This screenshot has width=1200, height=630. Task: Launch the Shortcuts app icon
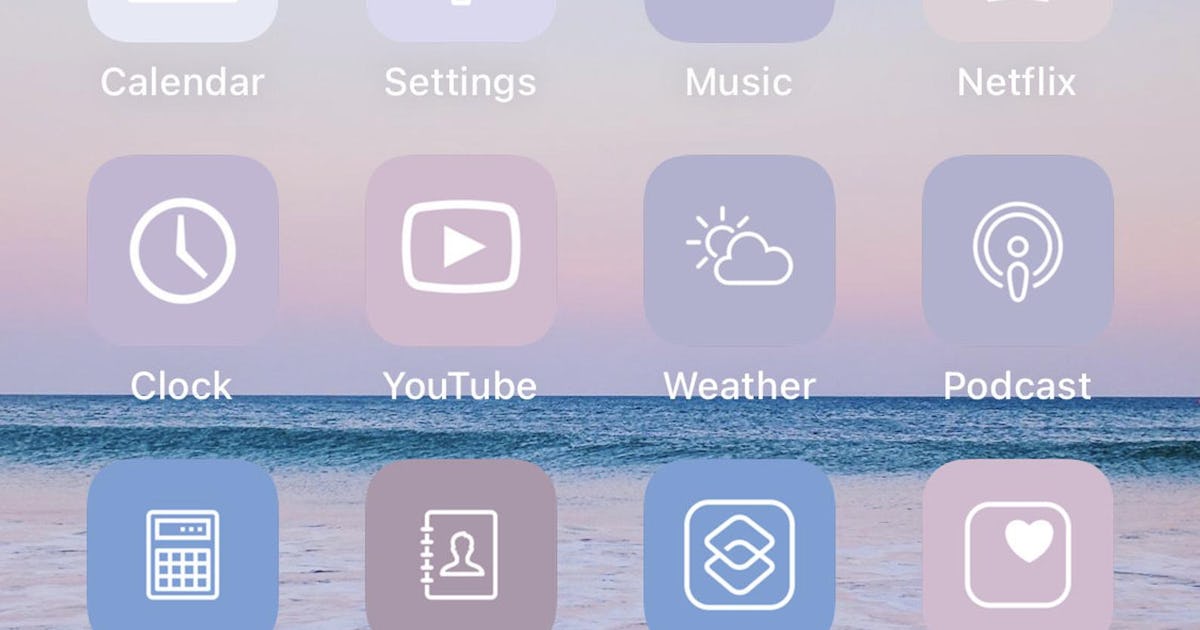739,552
